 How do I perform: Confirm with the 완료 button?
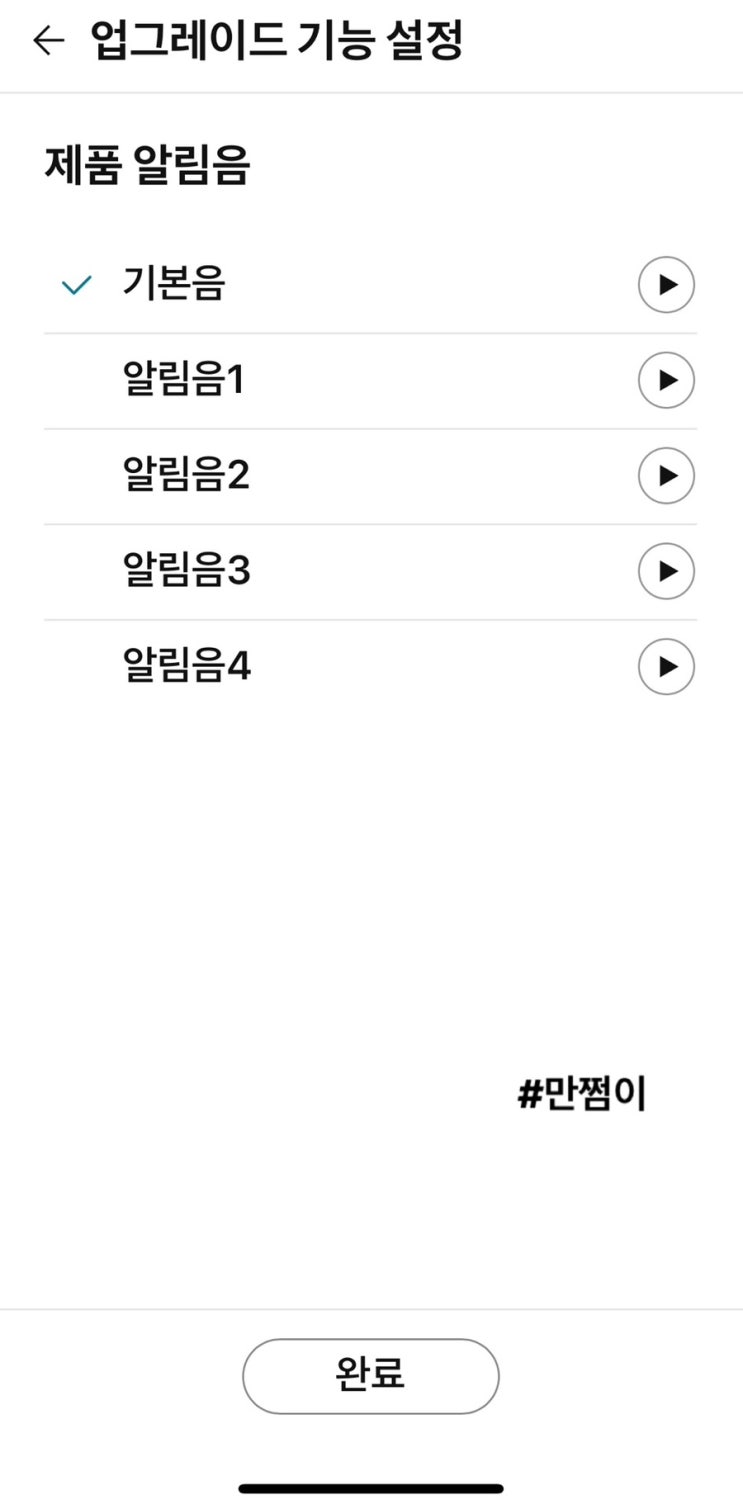[371, 1376]
